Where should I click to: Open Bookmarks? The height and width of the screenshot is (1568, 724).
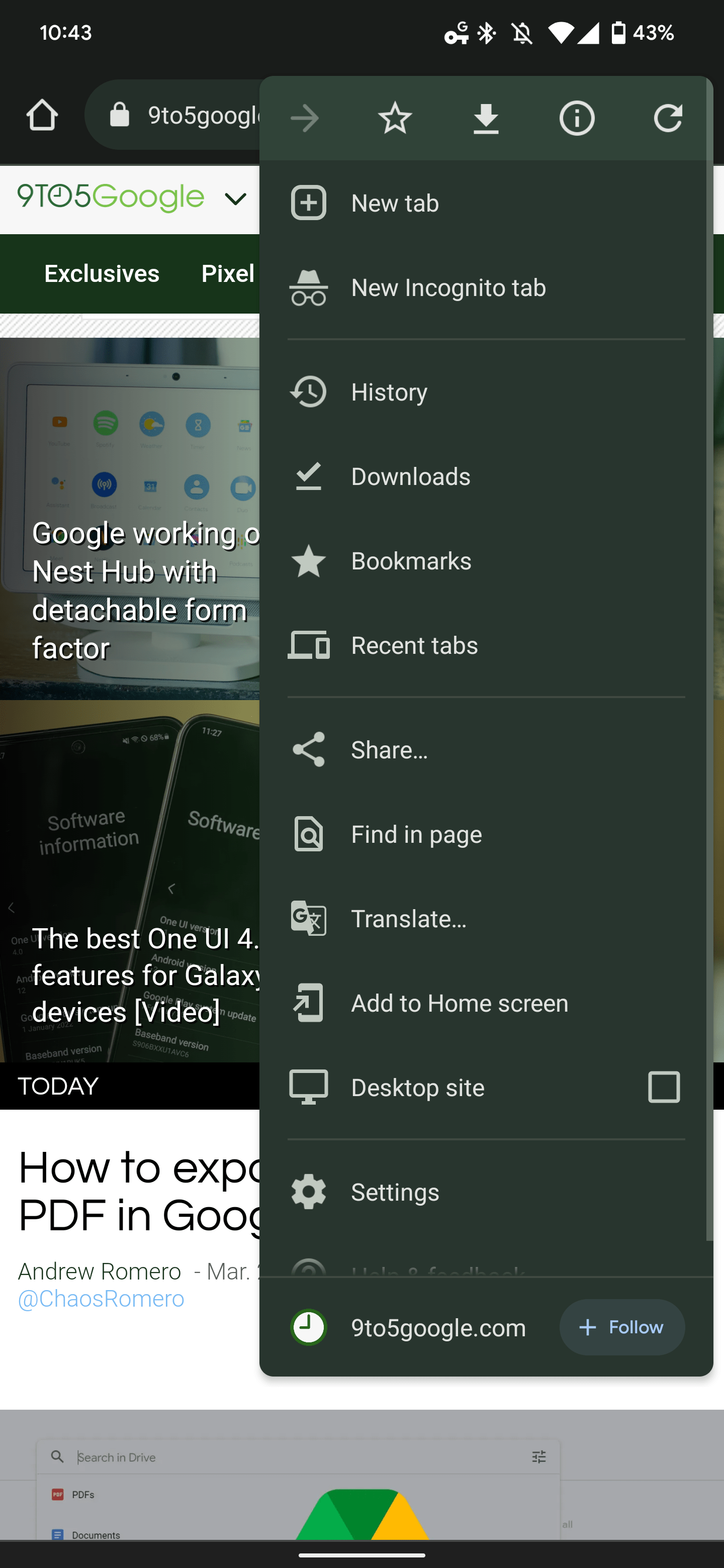pos(411,561)
